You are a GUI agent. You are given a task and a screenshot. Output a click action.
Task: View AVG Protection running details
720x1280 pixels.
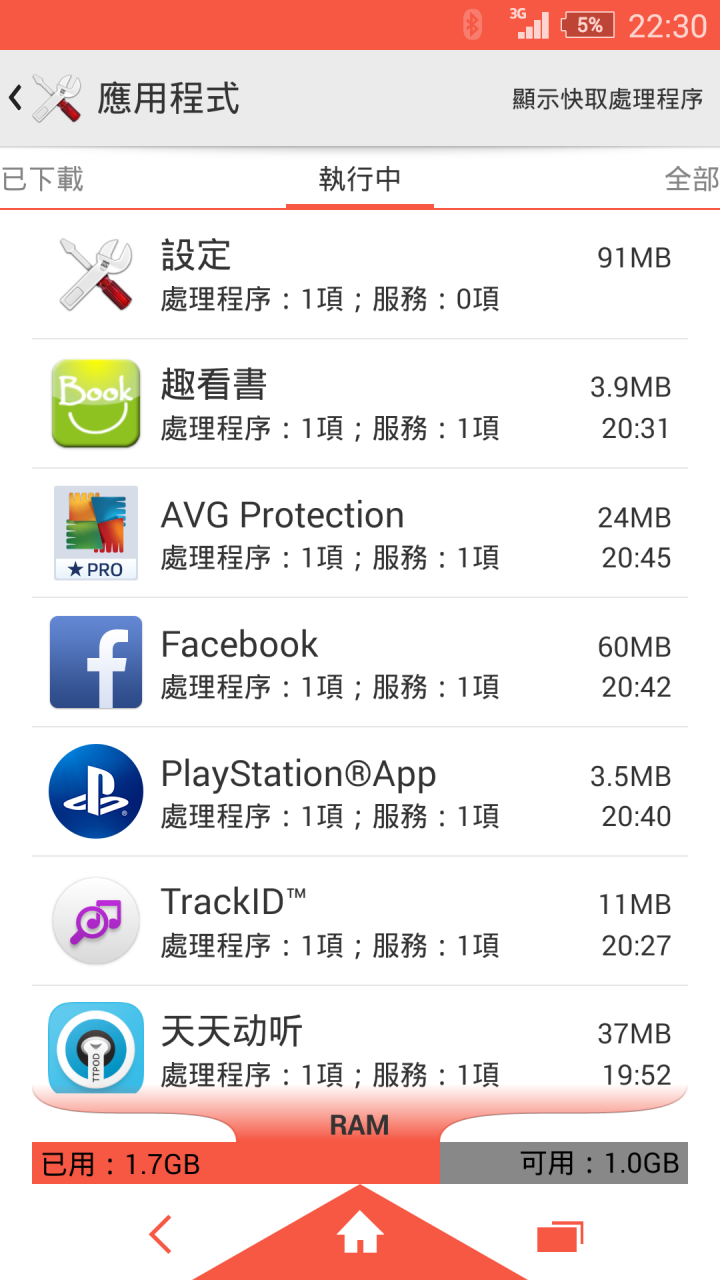click(360, 533)
